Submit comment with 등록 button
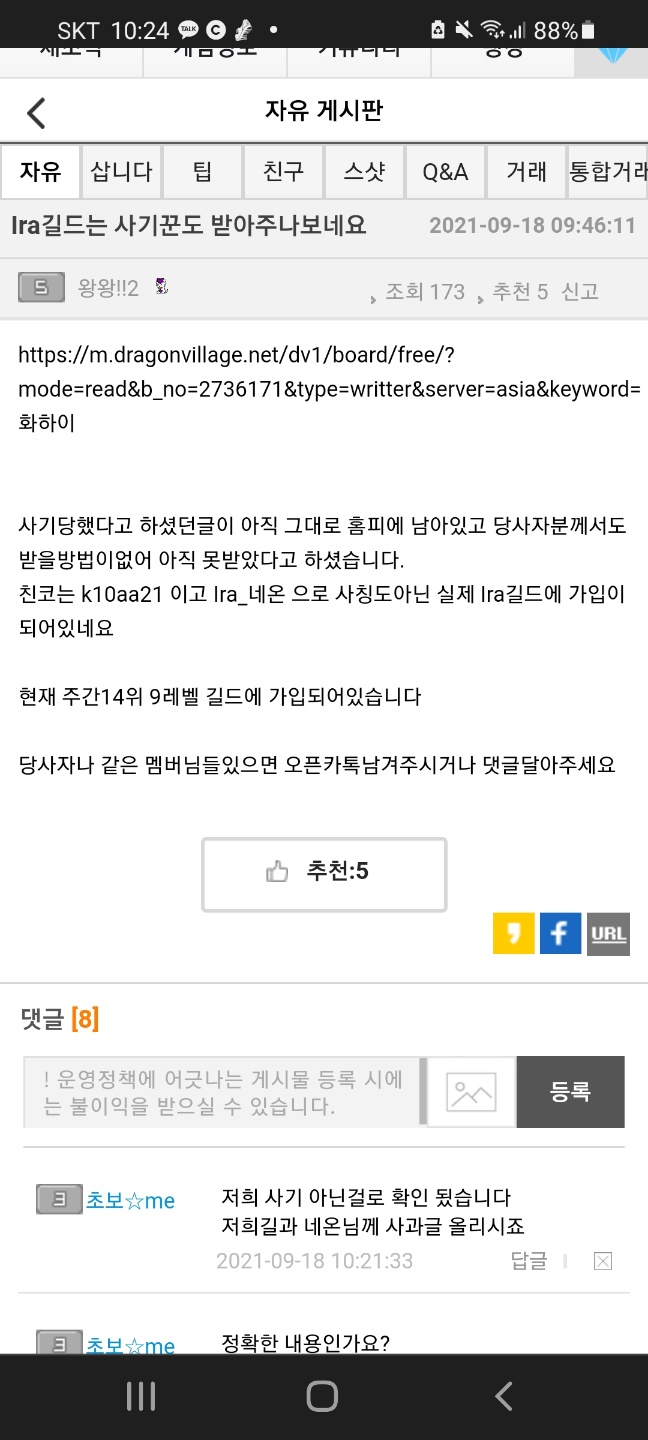 point(570,1092)
